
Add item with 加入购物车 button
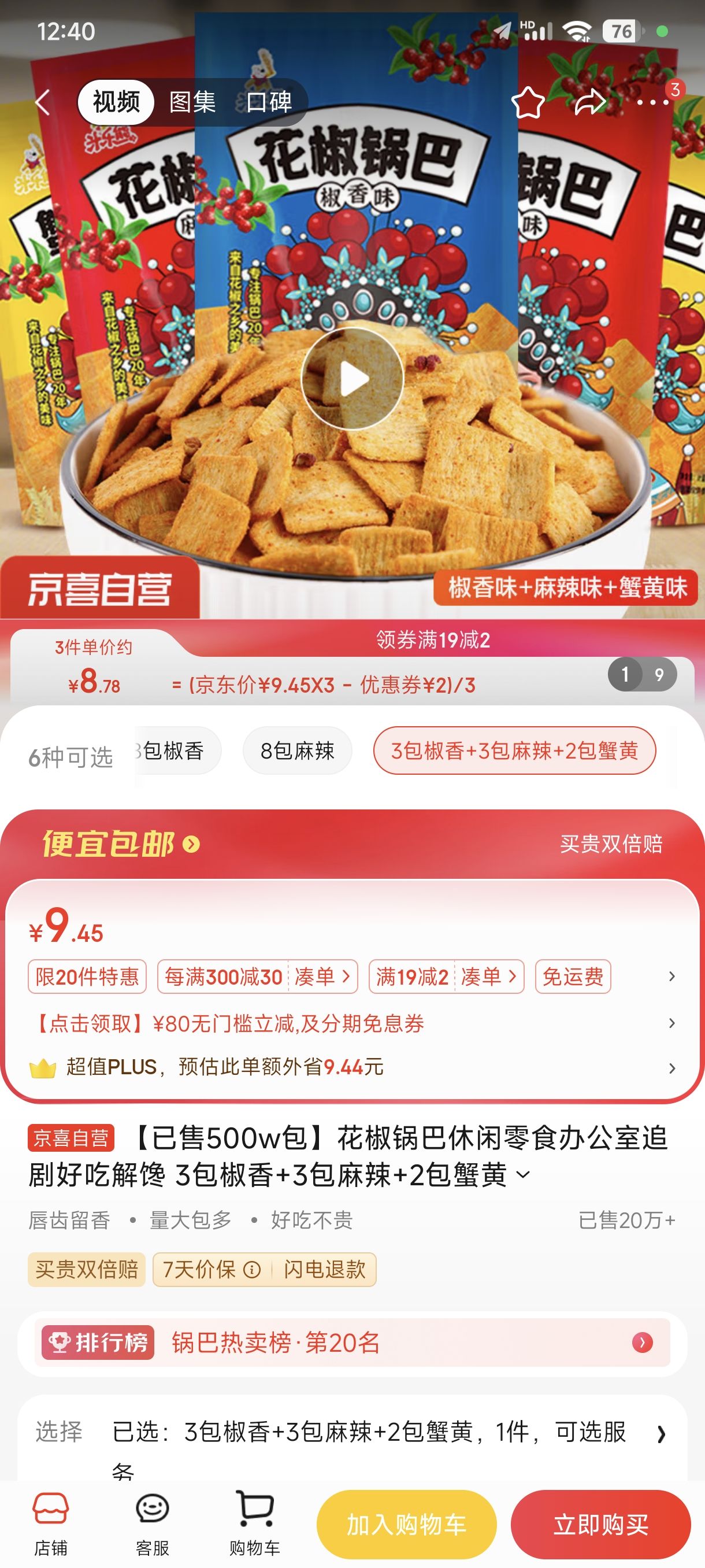[406, 1524]
